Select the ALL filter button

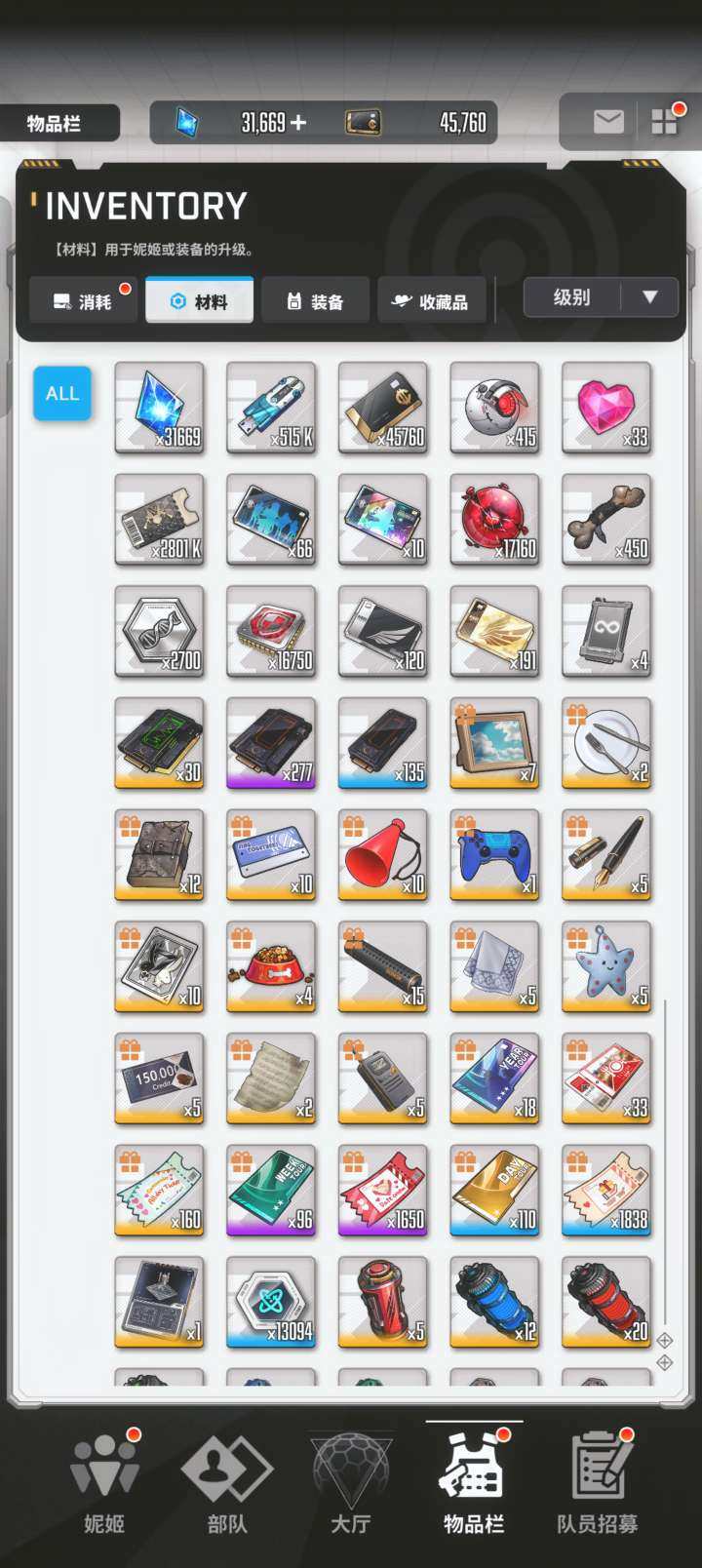pyautogui.click(x=62, y=393)
